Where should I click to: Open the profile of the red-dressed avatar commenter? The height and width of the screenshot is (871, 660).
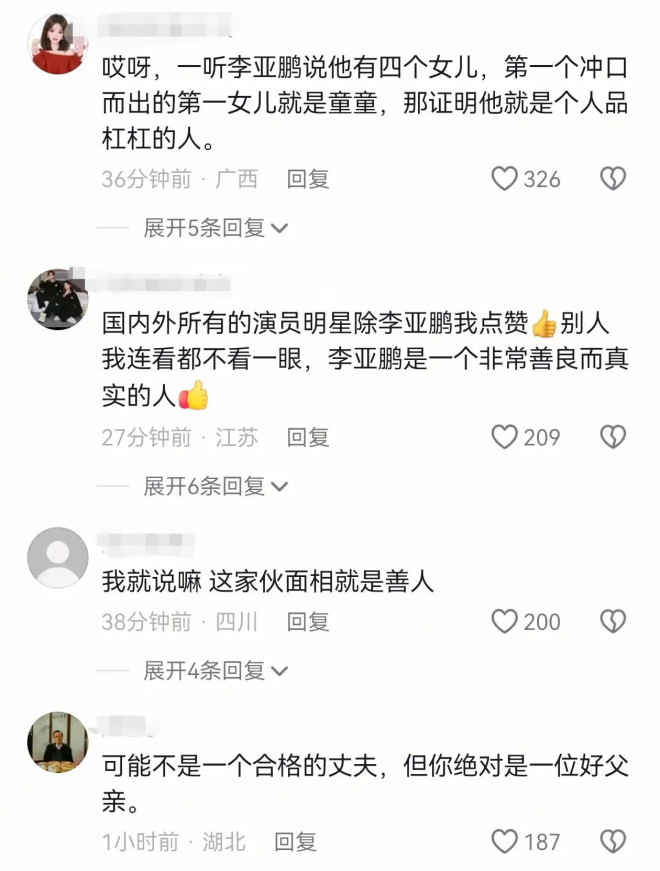coord(58,44)
